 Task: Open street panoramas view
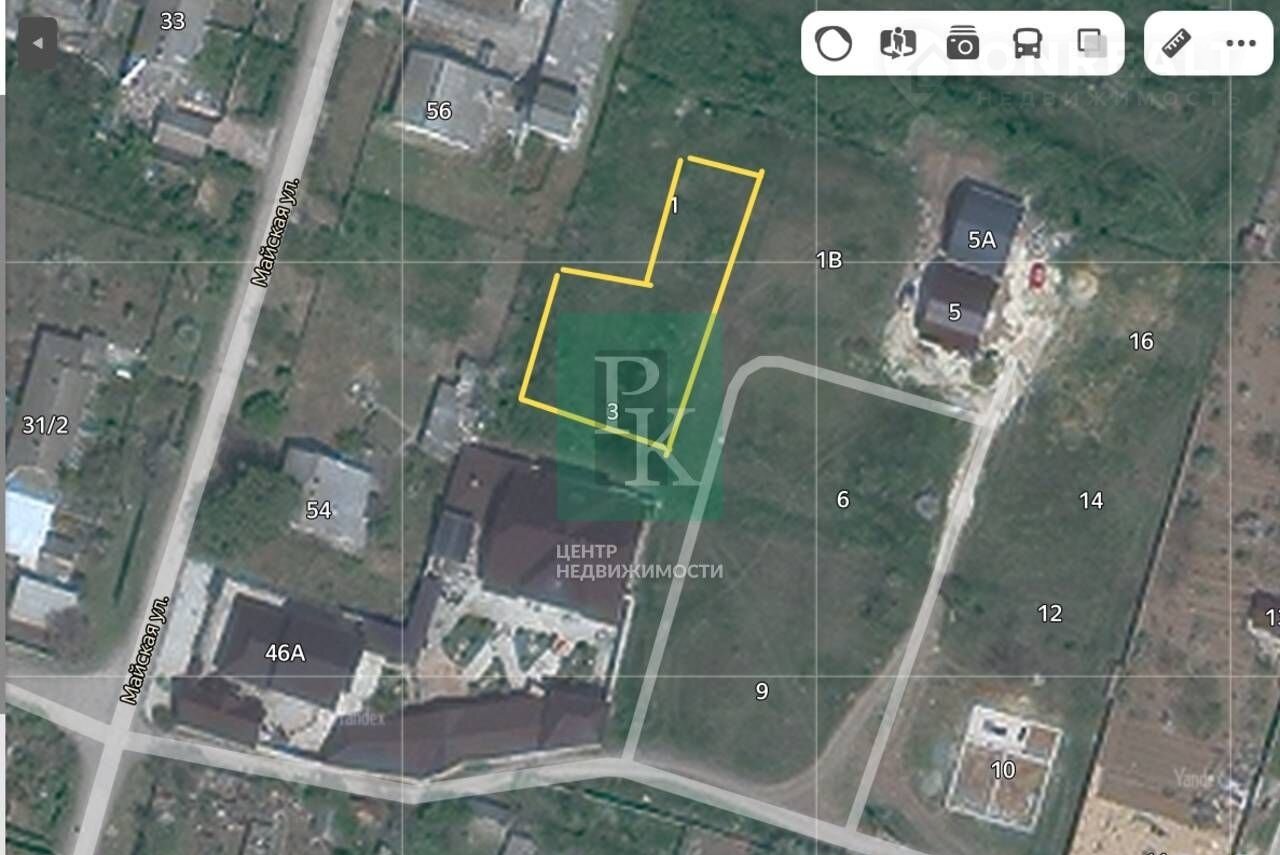[x=898, y=43]
